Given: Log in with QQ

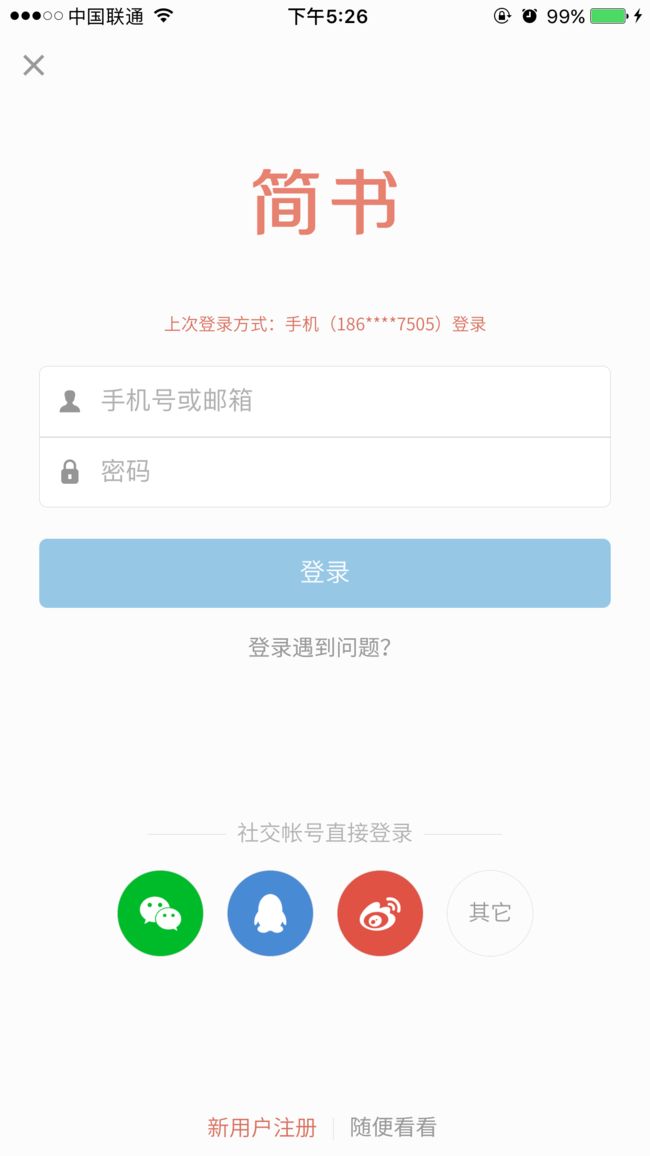Looking at the screenshot, I should (270, 913).
